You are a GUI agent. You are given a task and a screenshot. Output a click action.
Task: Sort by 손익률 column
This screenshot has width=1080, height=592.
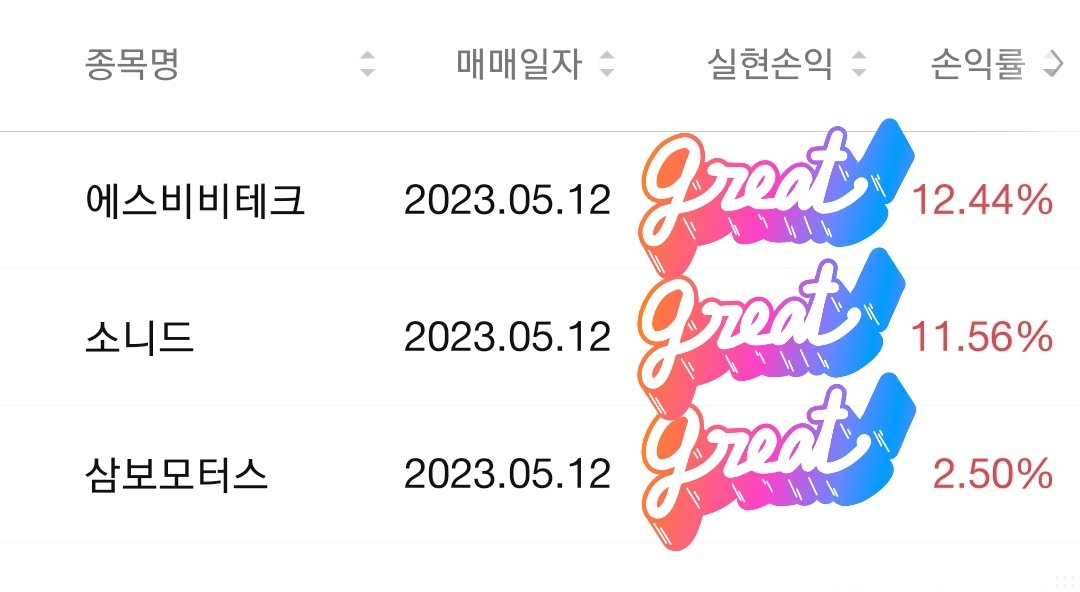1050,66
